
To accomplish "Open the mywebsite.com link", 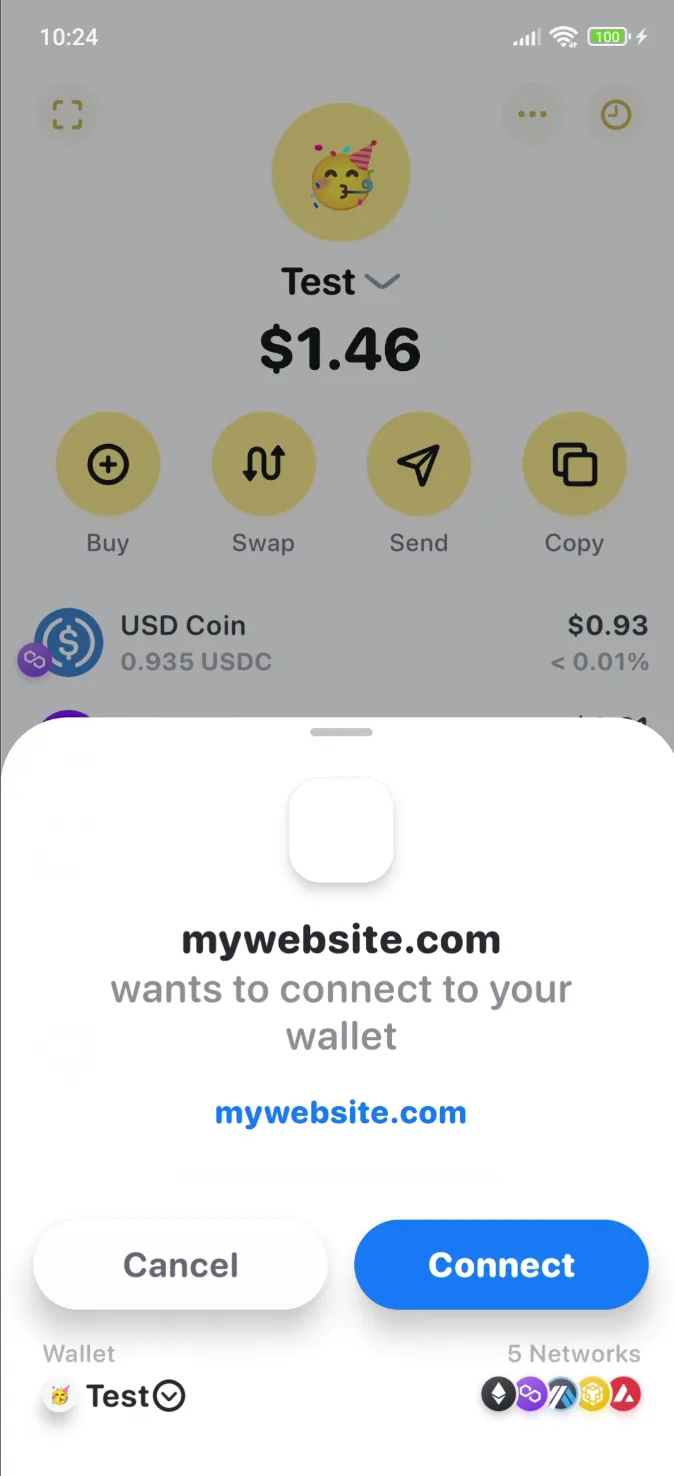I will tap(340, 1112).
